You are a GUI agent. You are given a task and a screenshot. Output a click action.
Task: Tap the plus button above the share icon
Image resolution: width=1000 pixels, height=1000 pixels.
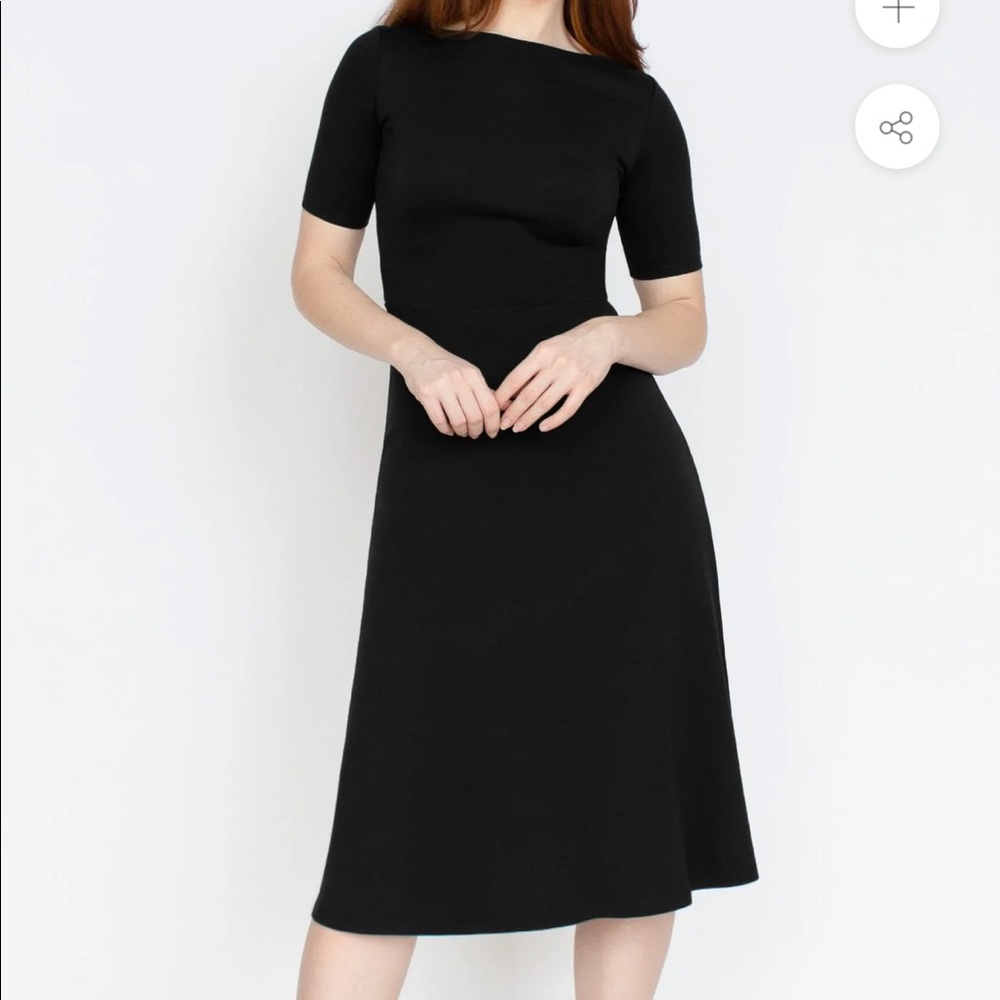click(x=897, y=14)
